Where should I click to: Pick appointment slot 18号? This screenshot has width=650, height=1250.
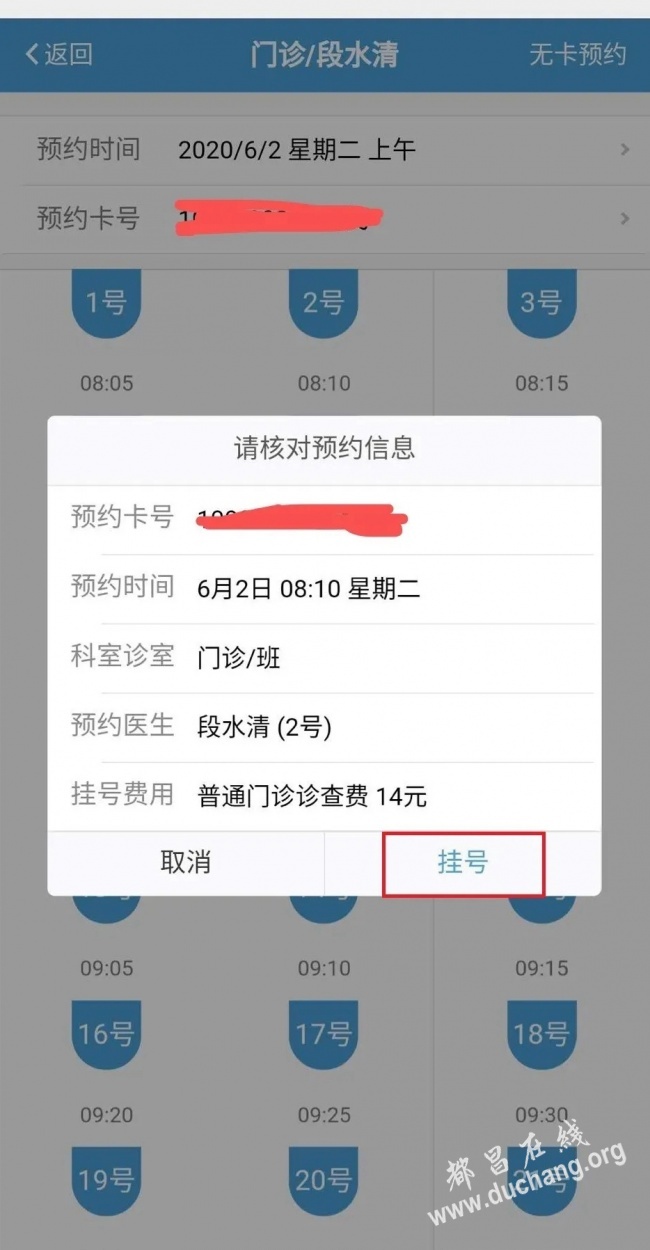tap(541, 1034)
